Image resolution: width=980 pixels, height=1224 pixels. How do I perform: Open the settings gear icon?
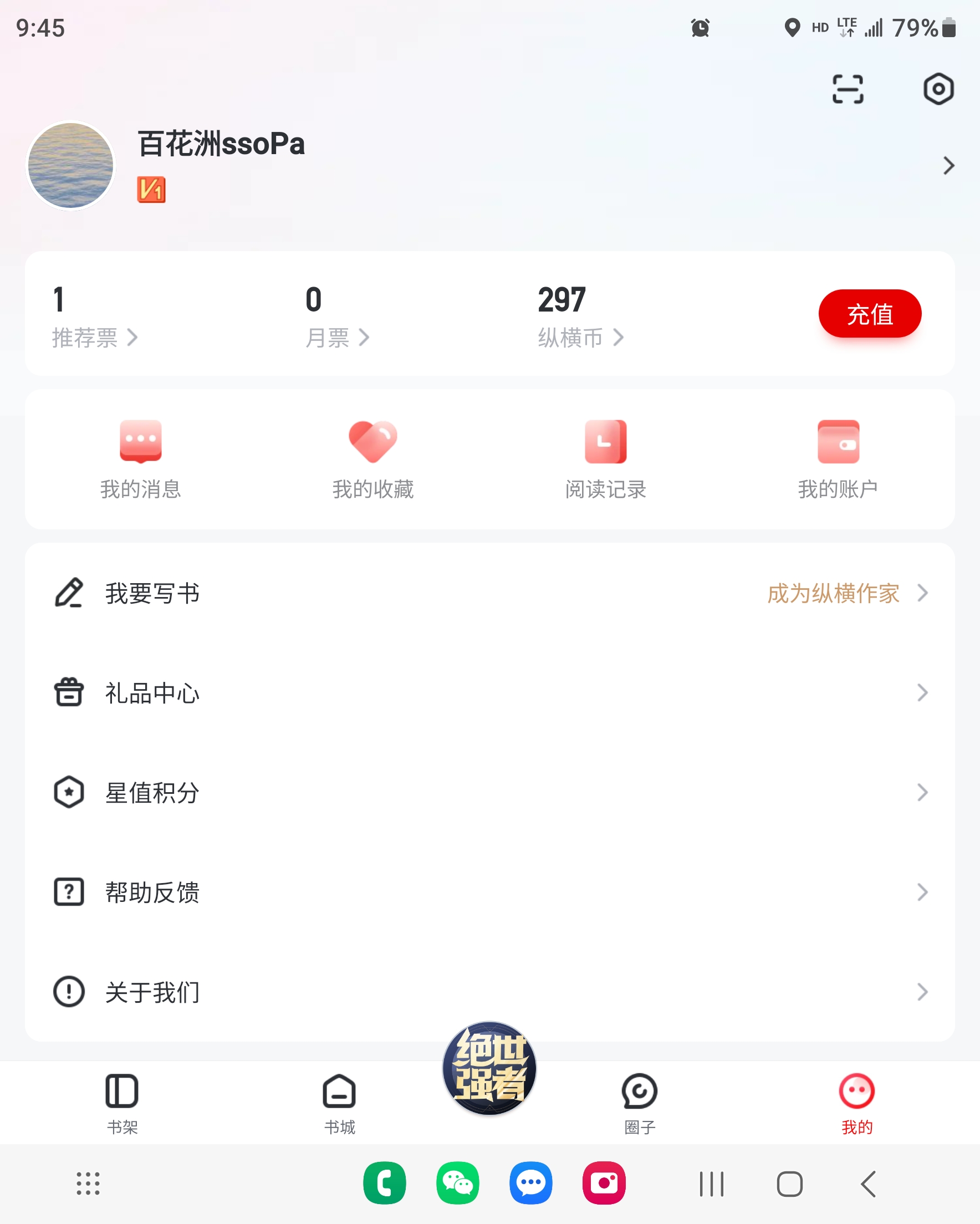pos(938,89)
